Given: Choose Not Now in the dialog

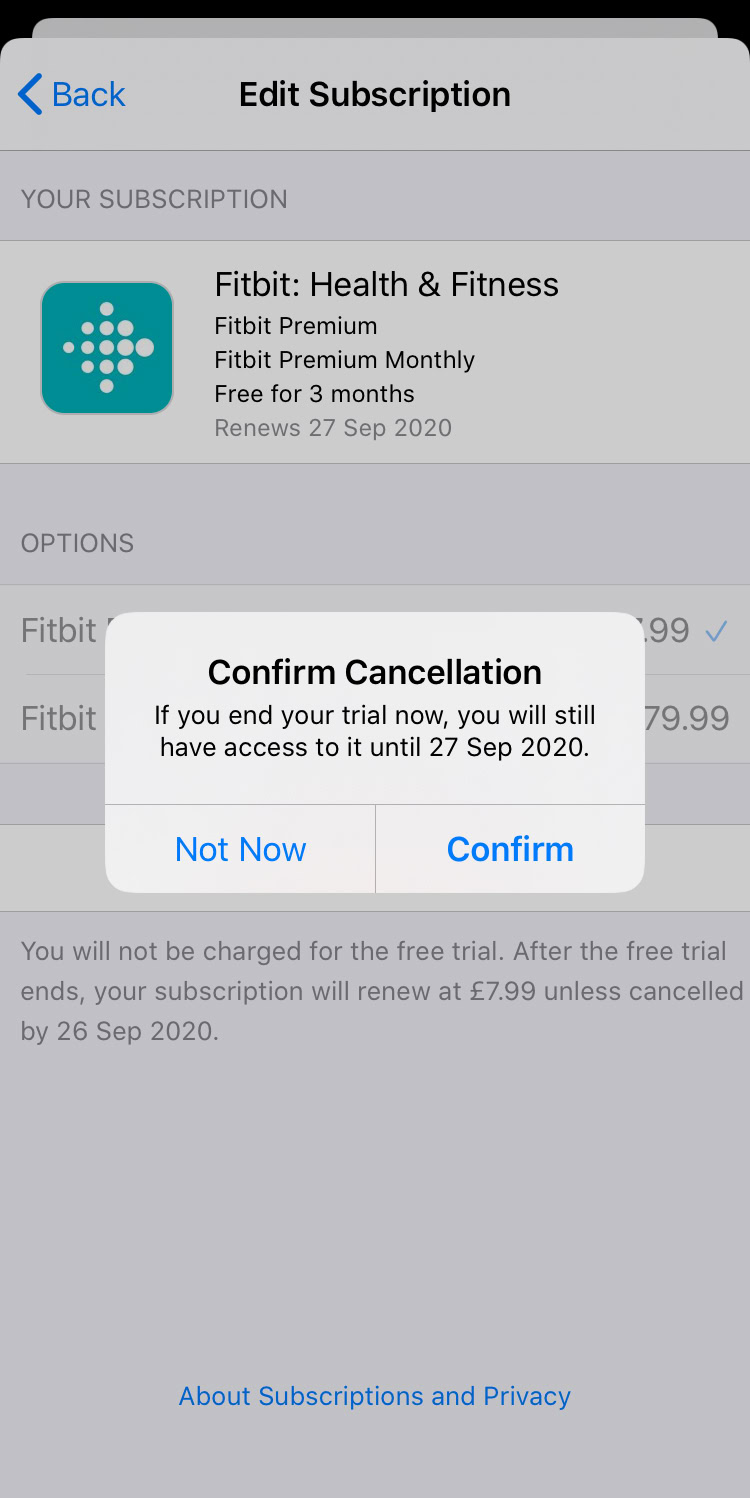Looking at the screenshot, I should (x=240, y=849).
